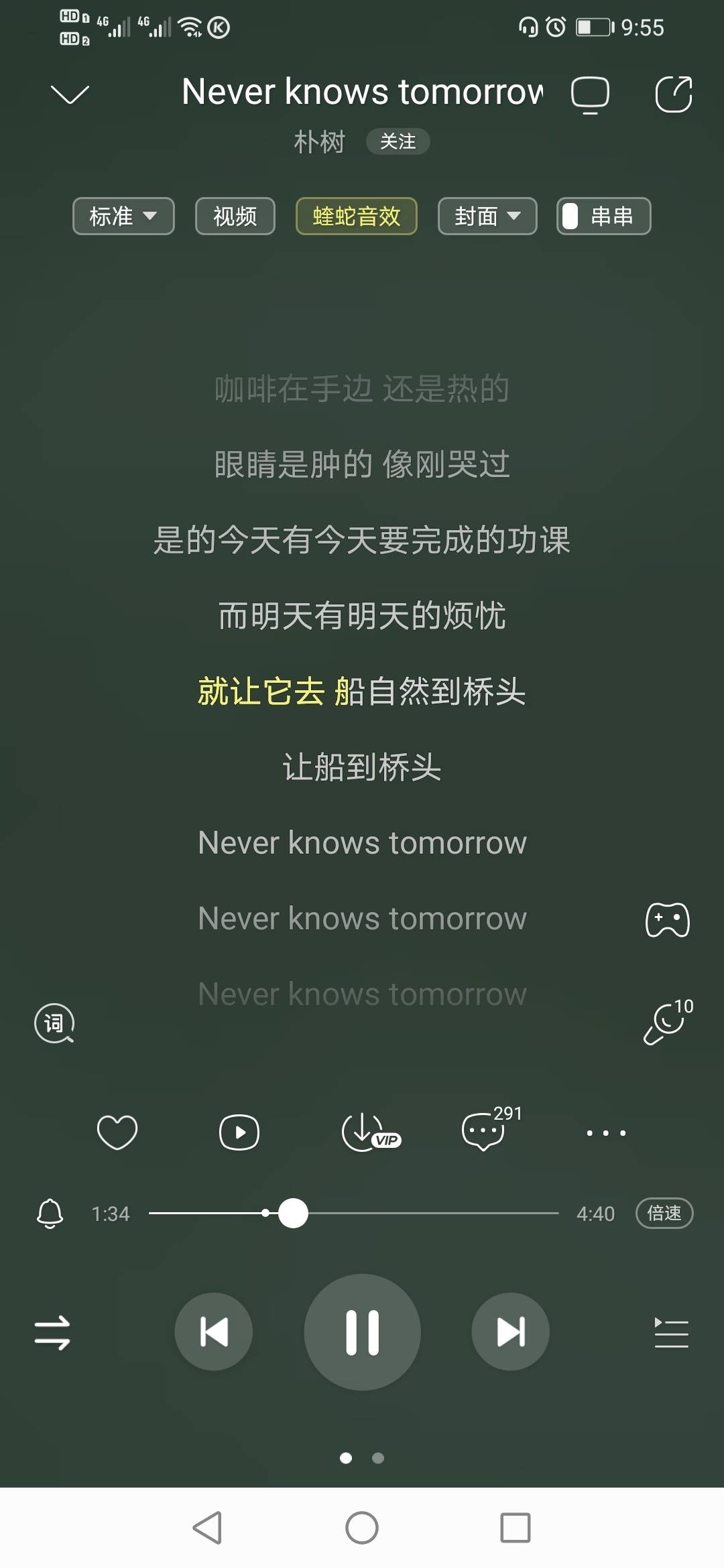Share this song
Screen dimensions: 724x1568
[x=673, y=94]
